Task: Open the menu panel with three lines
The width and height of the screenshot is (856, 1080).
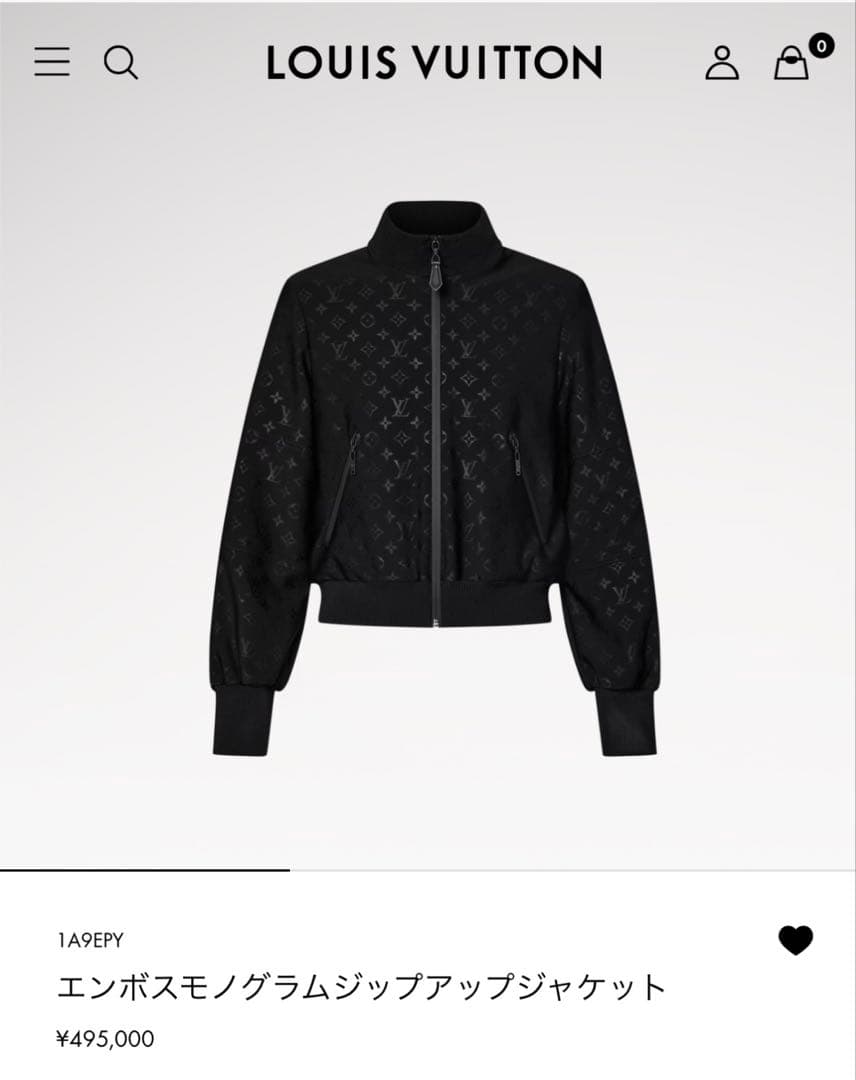Action: [x=50, y=63]
